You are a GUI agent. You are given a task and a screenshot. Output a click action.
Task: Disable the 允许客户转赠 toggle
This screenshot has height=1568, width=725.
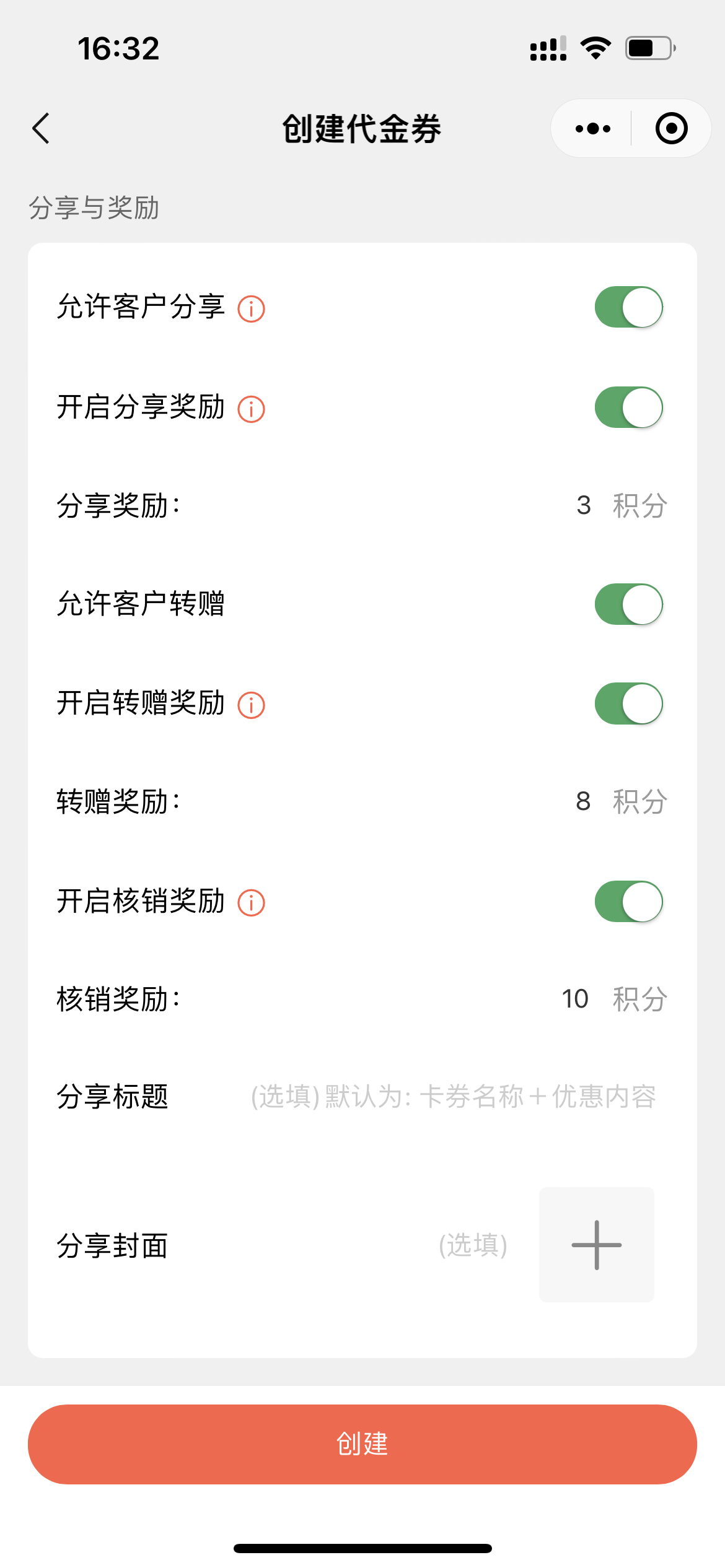point(628,605)
